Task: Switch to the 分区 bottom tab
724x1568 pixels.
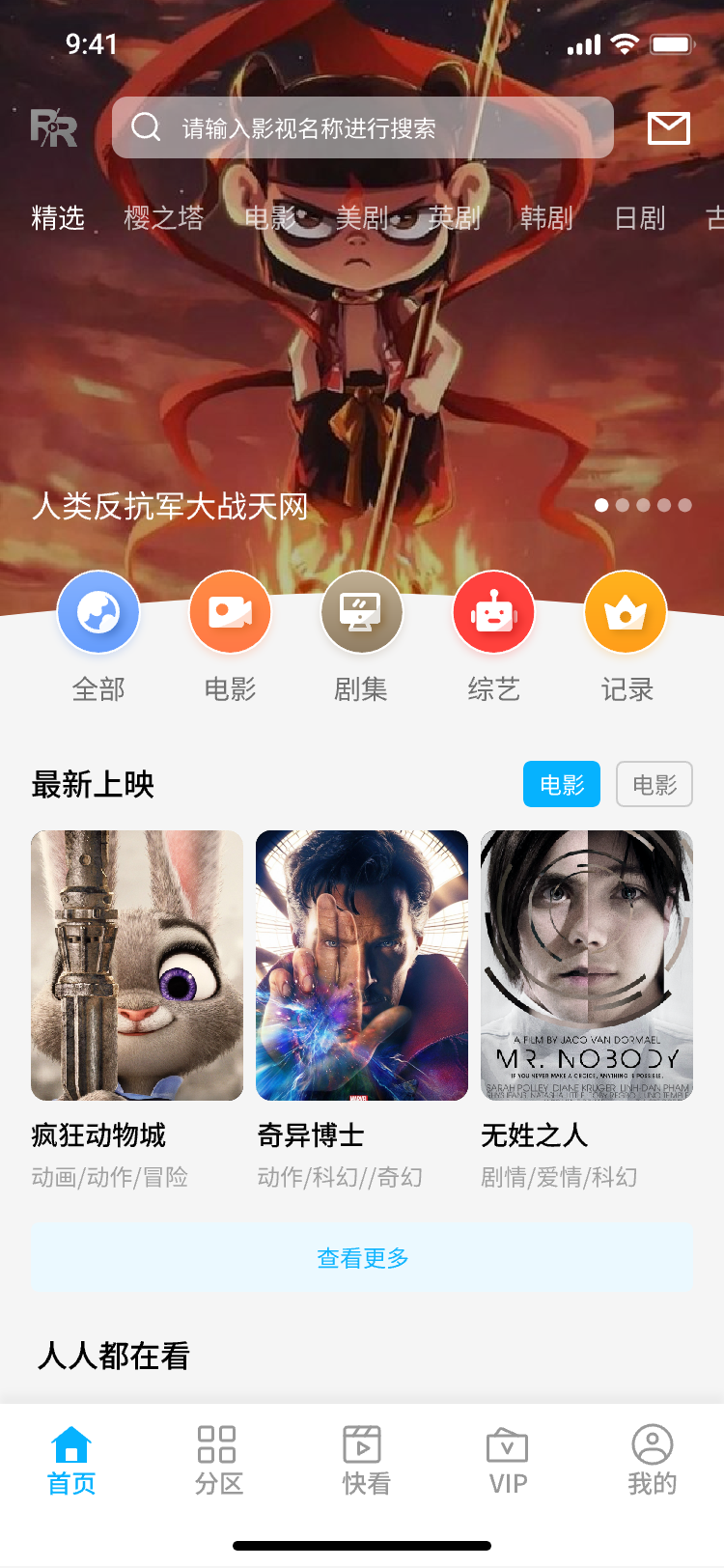Action: coord(218,1461)
